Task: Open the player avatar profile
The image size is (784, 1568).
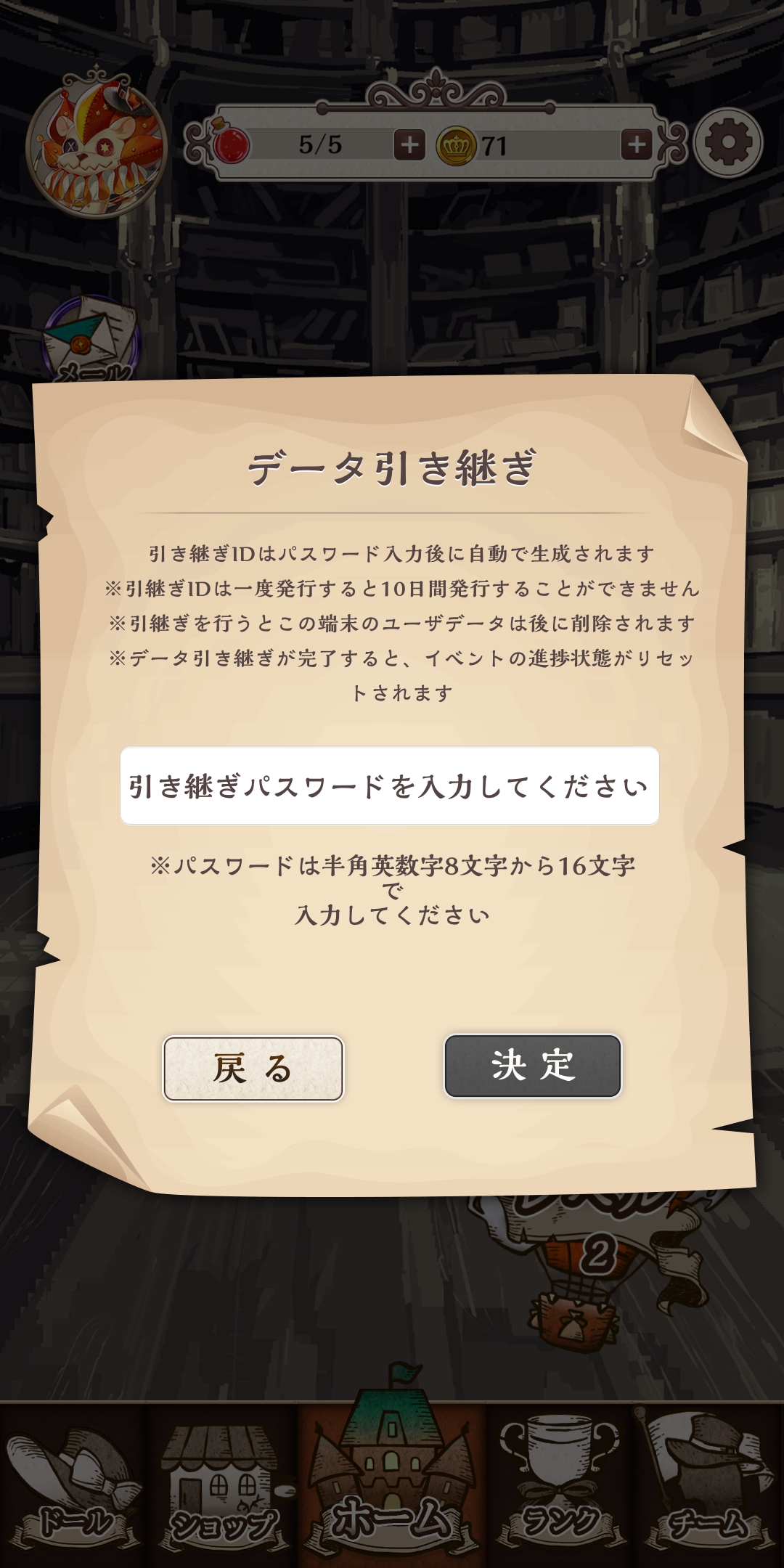Action: [x=96, y=143]
